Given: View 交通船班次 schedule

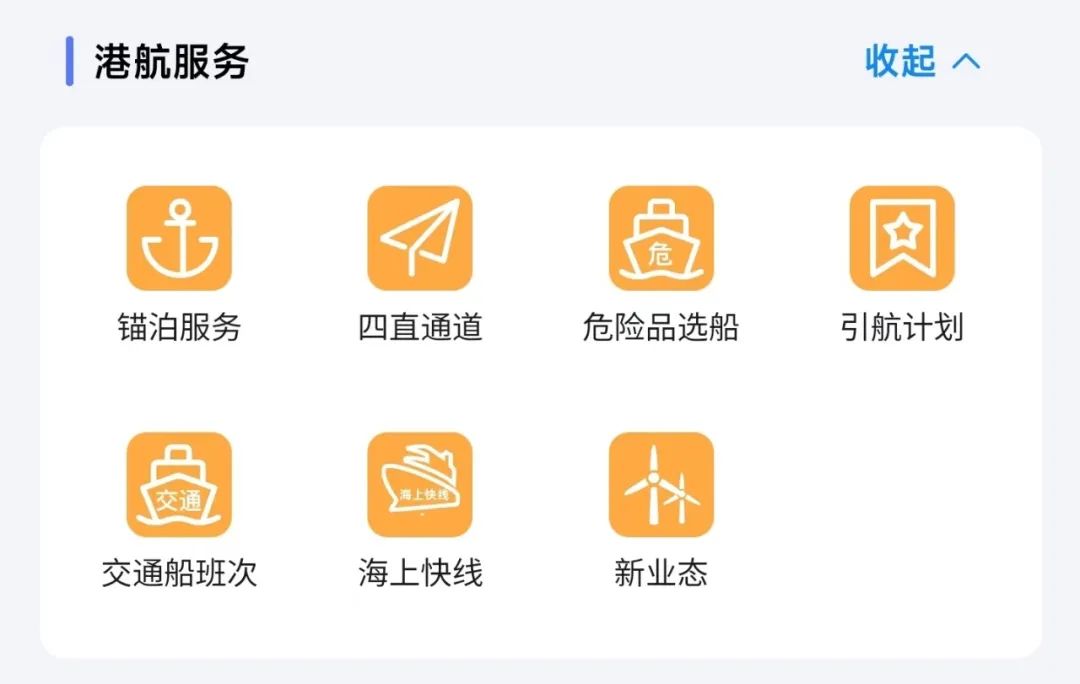Looking at the screenshot, I should pos(179,485).
